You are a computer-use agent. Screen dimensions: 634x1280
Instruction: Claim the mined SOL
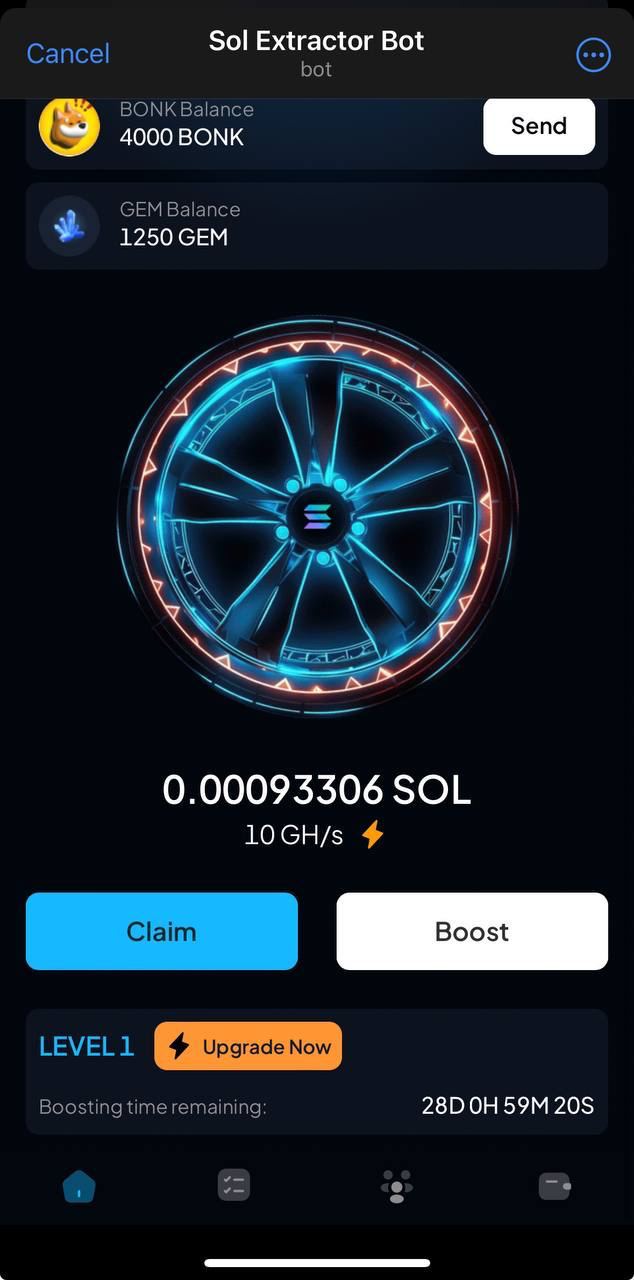(162, 931)
